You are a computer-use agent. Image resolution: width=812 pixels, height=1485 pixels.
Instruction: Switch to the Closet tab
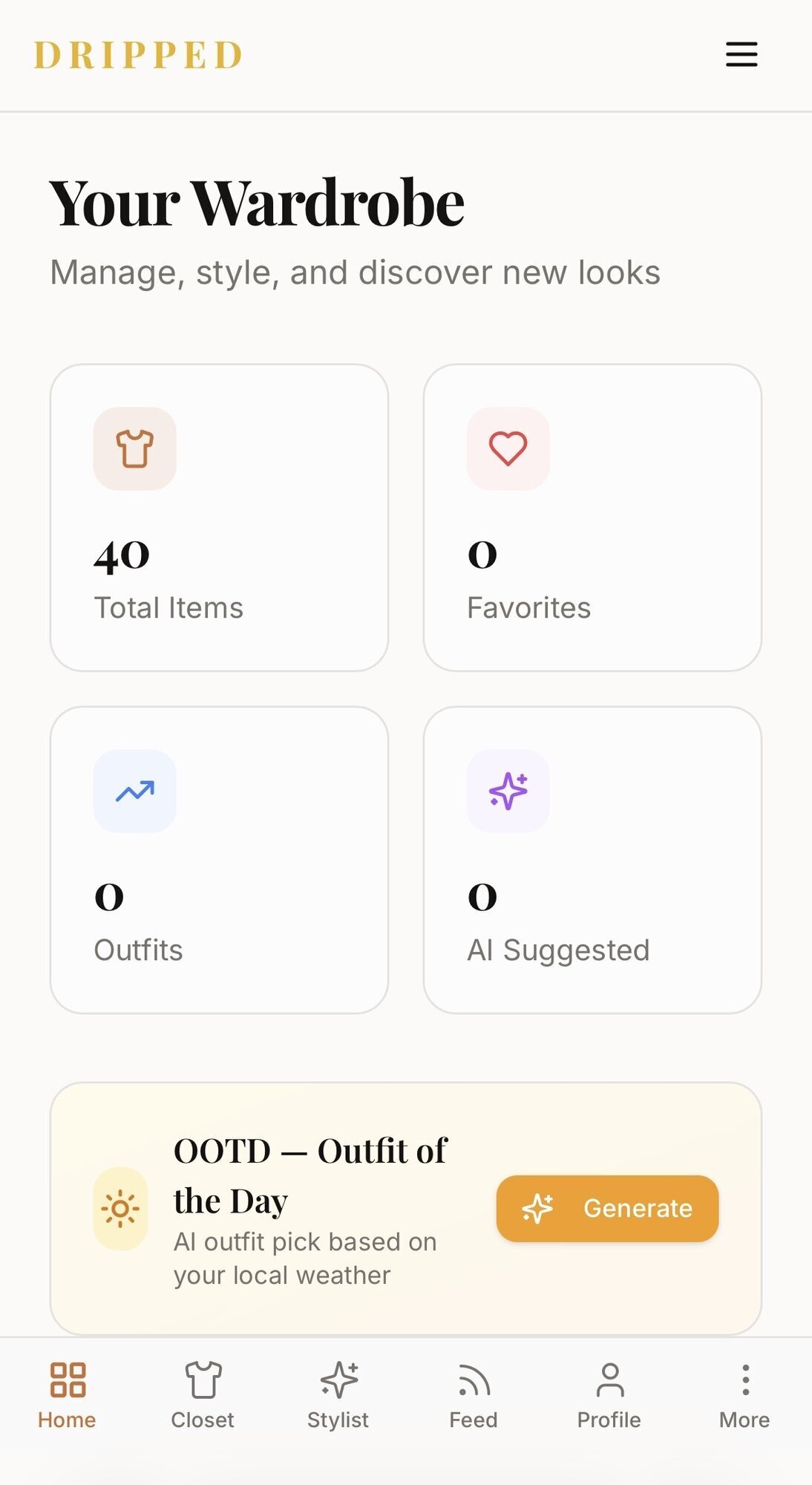point(203,1394)
